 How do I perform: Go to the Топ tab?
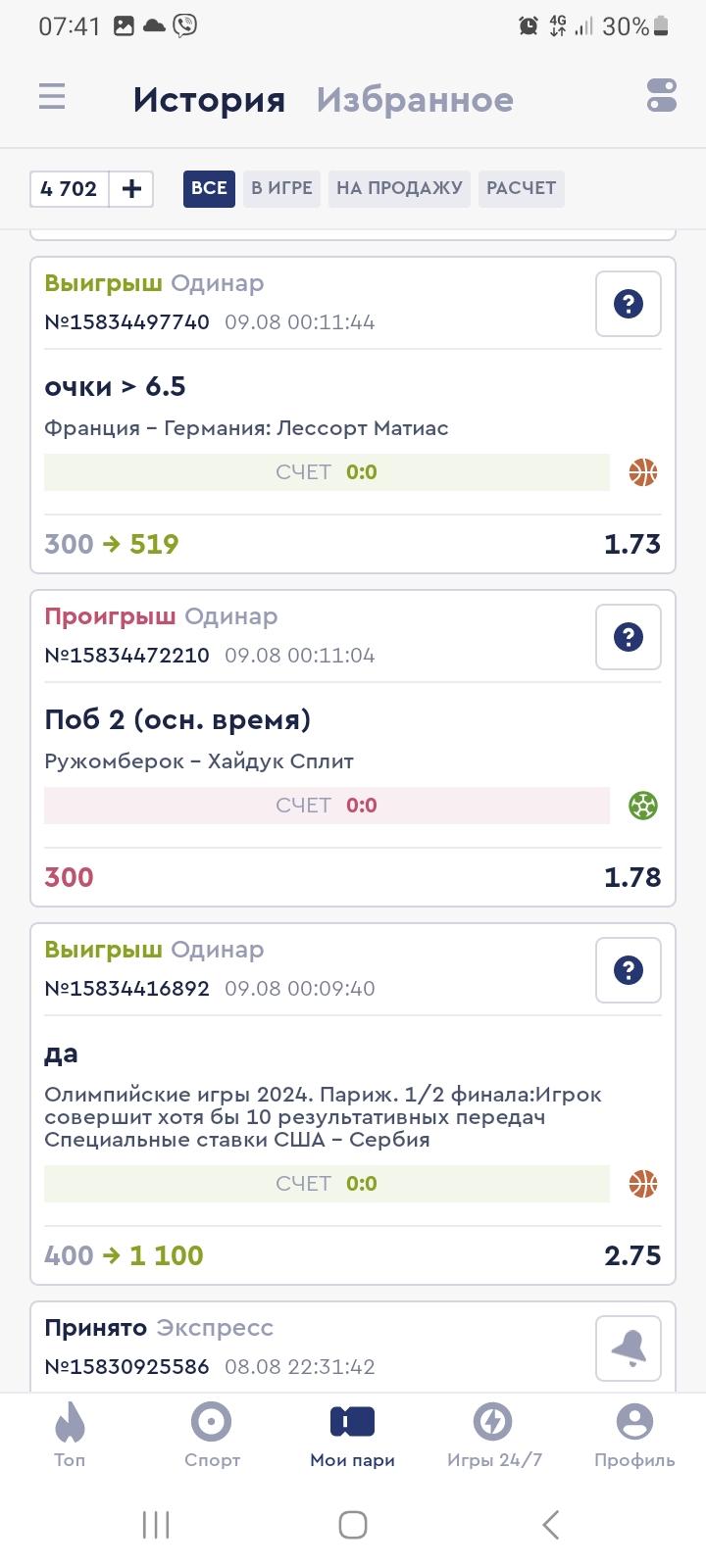point(70,1435)
